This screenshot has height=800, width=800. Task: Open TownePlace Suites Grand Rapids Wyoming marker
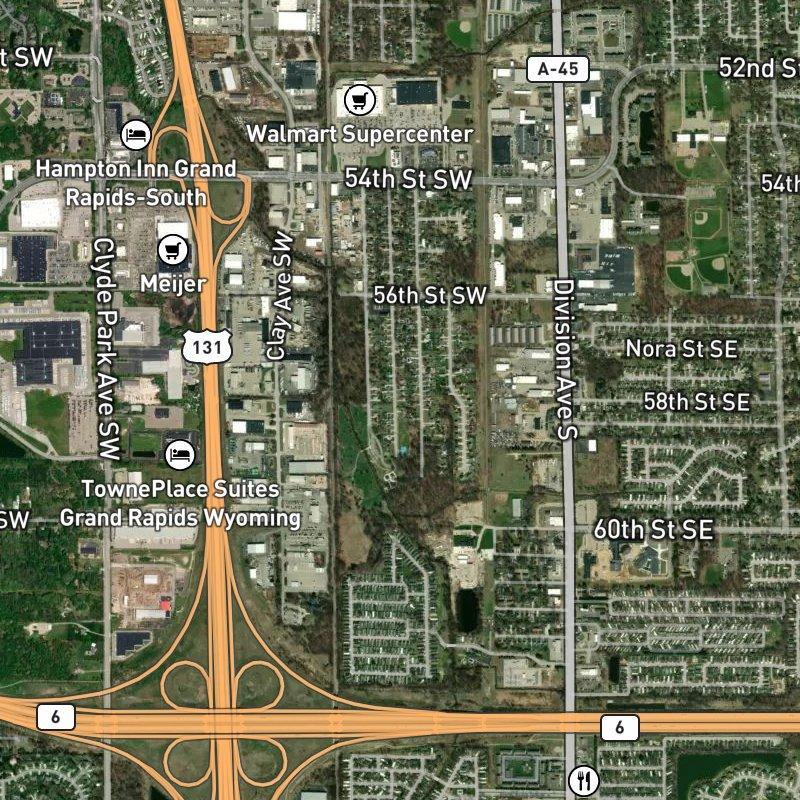[x=179, y=454]
